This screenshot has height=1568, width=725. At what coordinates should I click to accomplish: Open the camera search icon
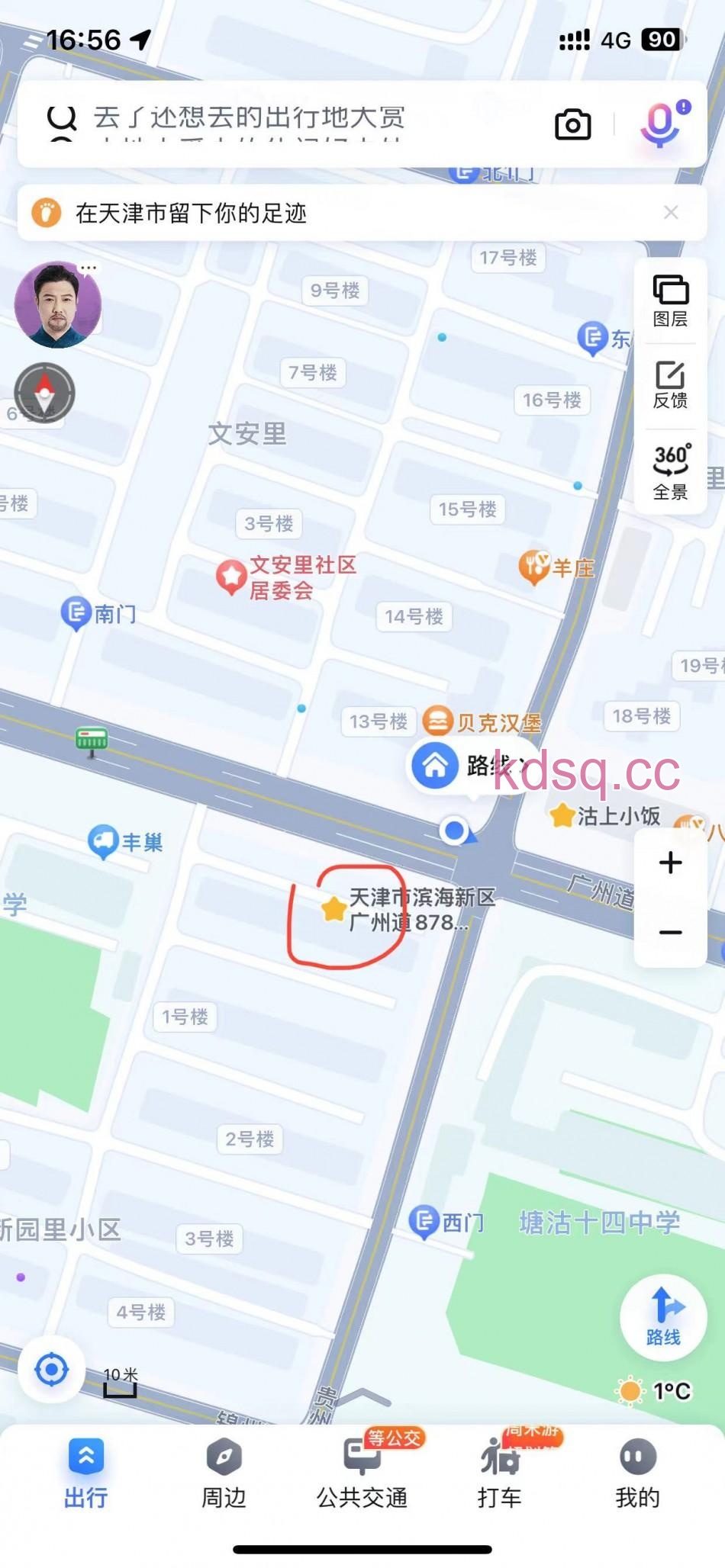[x=572, y=124]
